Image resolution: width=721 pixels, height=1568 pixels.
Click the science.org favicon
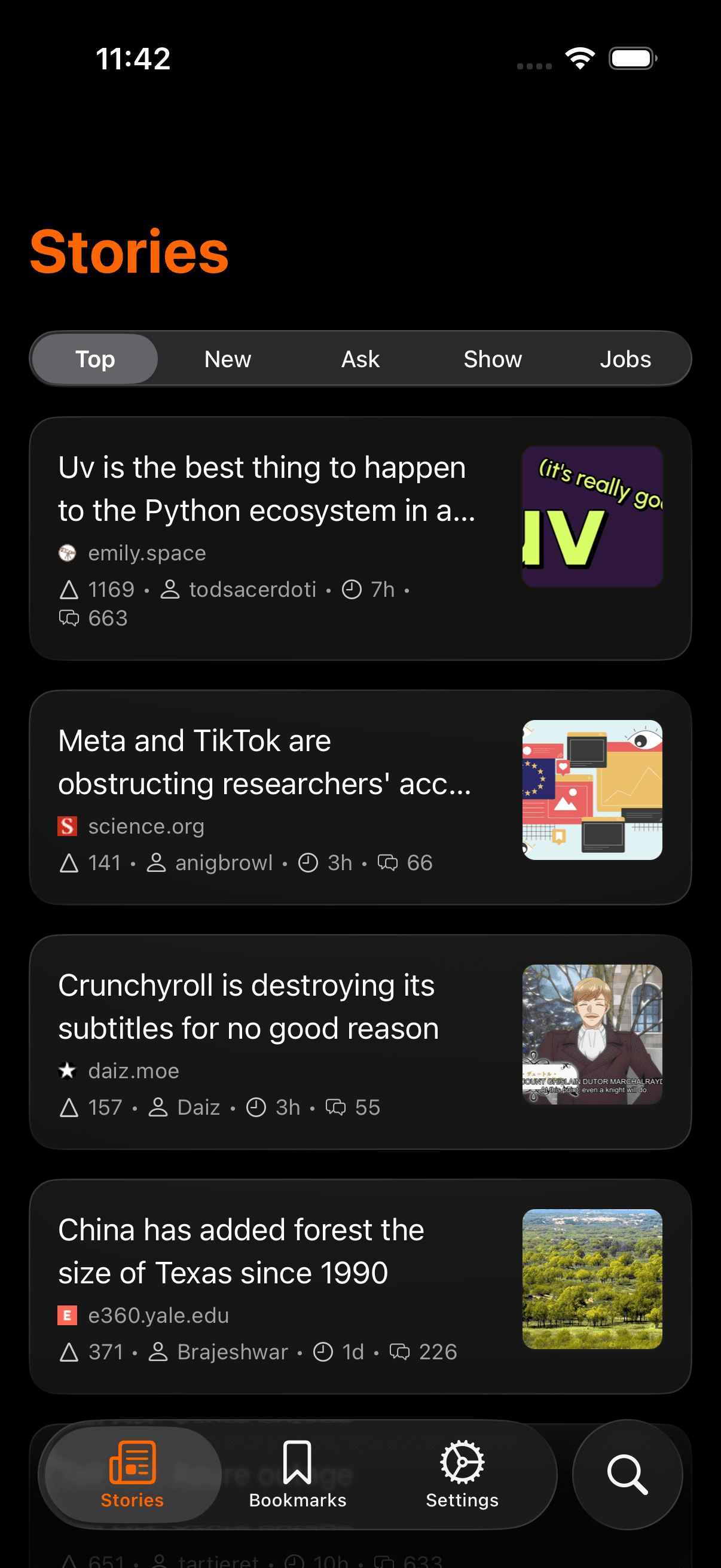coord(67,826)
